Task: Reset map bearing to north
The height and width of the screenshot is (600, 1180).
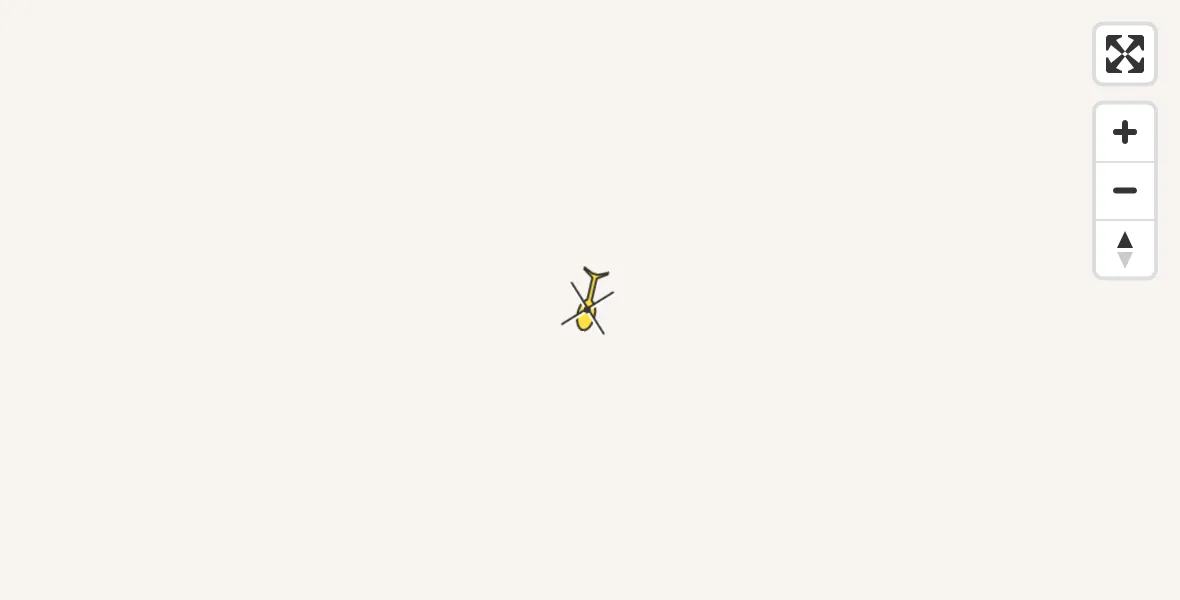Action: [1125, 249]
